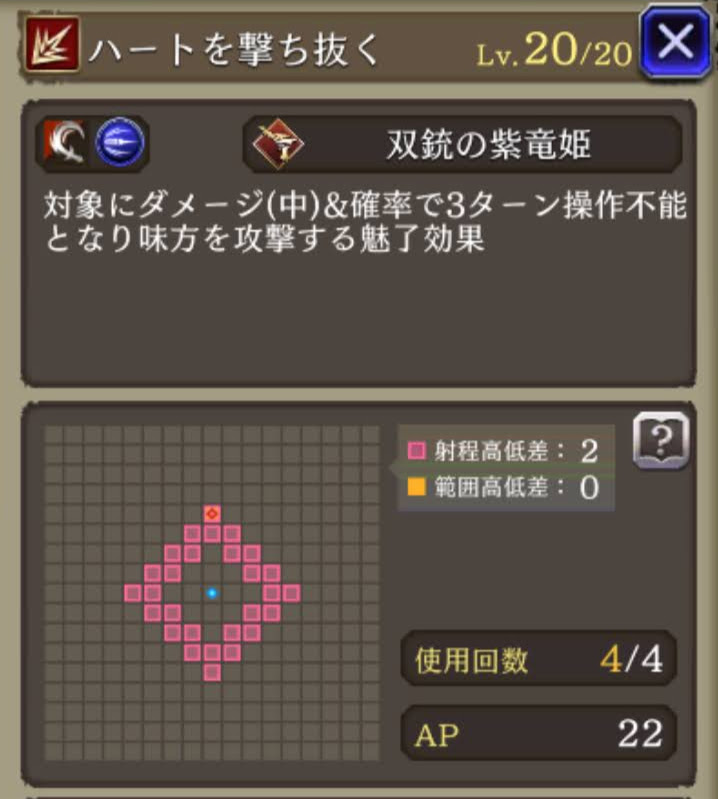Close the skill detail dialog
Viewport: 718px width, 799px height.
click(x=677, y=42)
